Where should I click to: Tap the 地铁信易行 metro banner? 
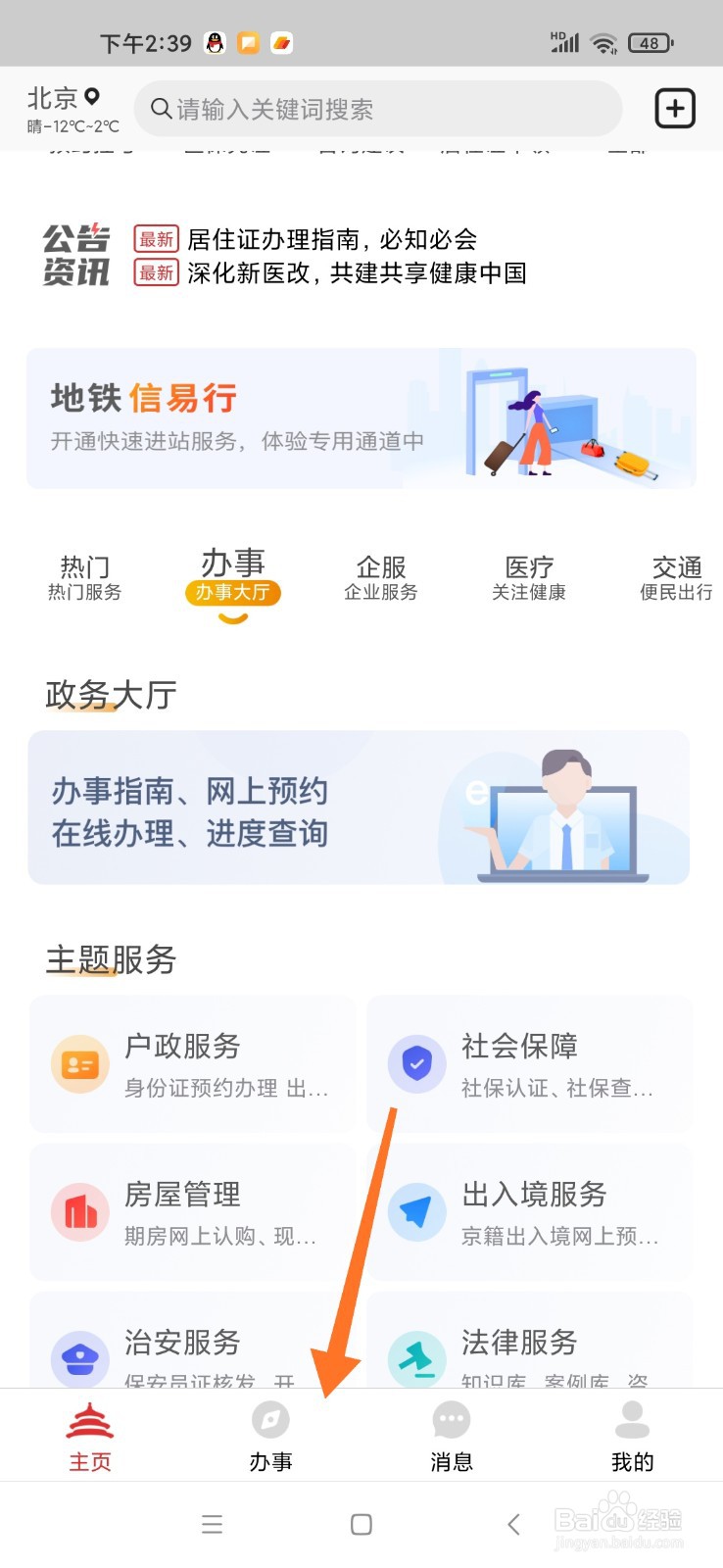coord(361,418)
